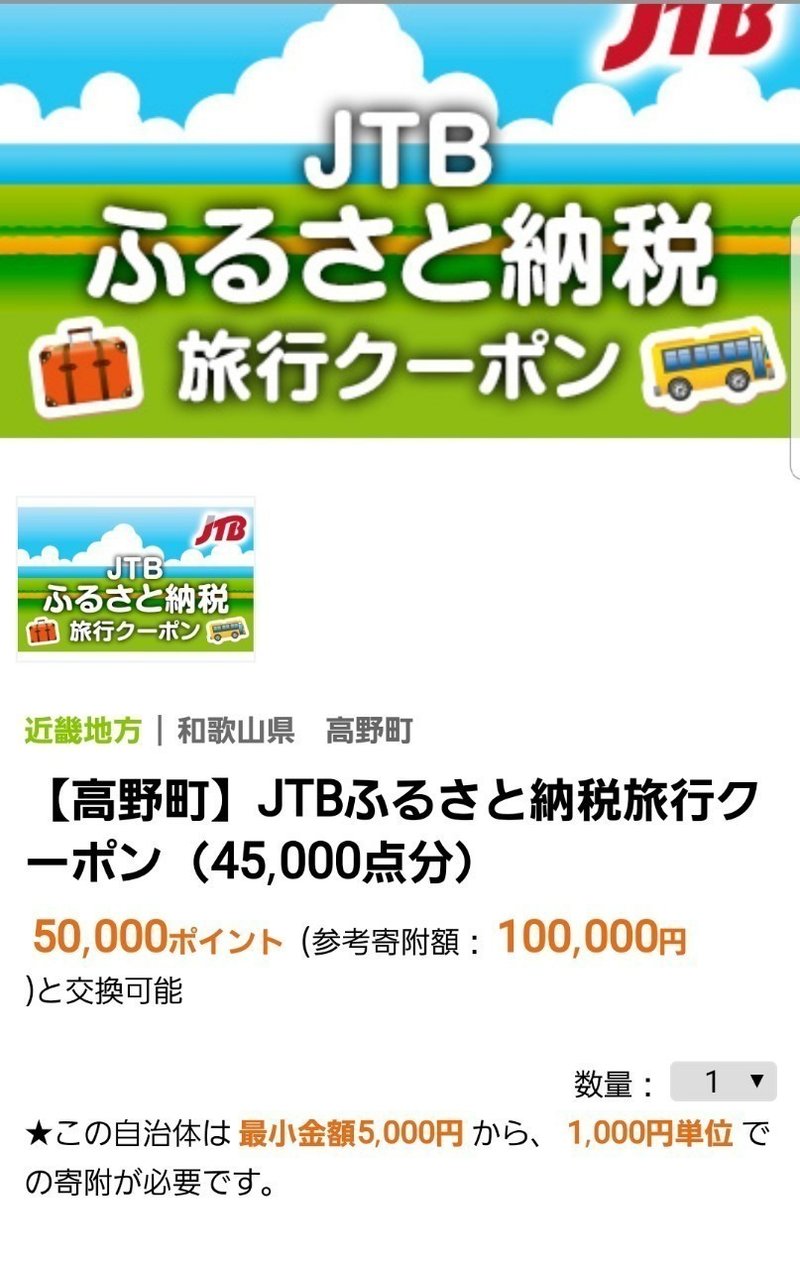The image size is (800, 1268).
Task: Open the quantity dropdown
Action: click(x=723, y=1081)
